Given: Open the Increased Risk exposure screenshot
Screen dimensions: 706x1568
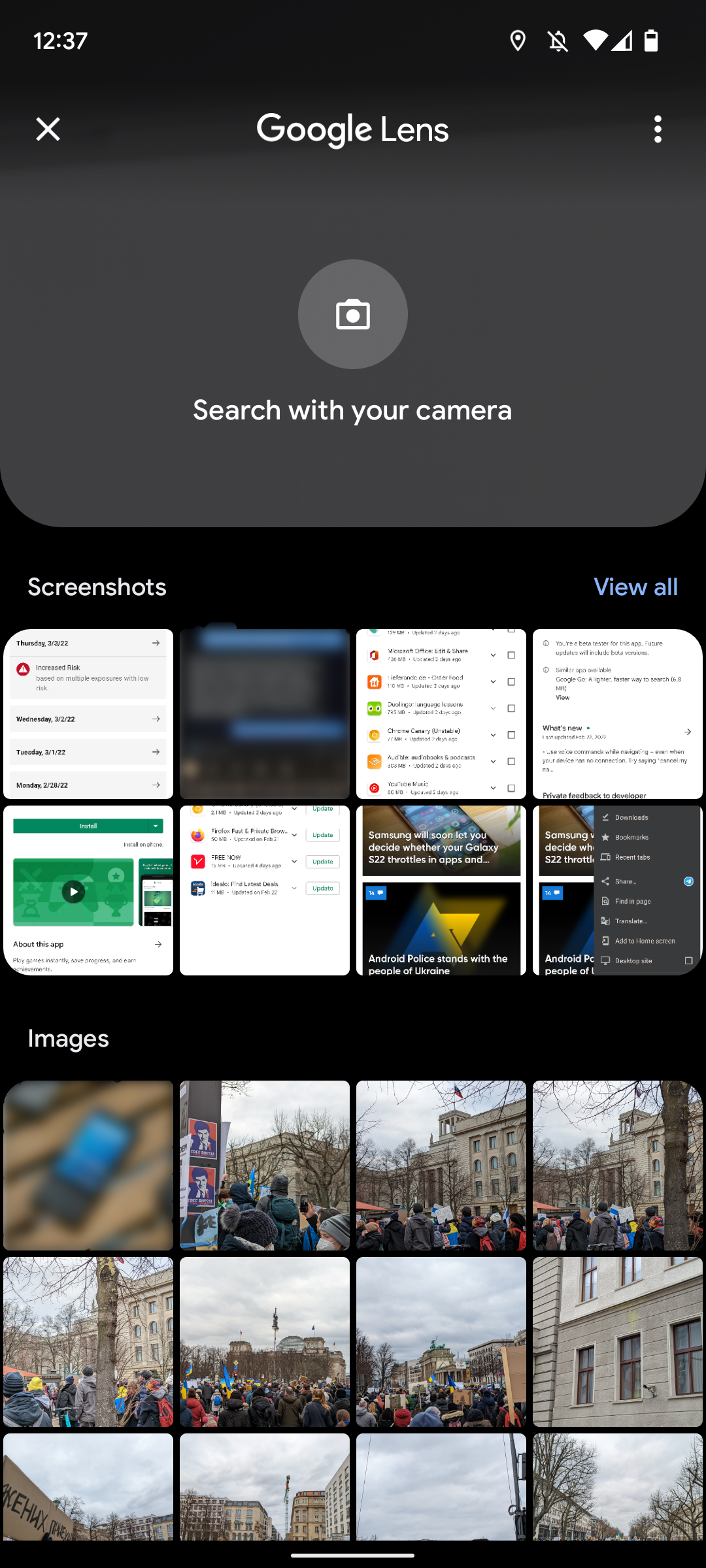Looking at the screenshot, I should (88, 713).
